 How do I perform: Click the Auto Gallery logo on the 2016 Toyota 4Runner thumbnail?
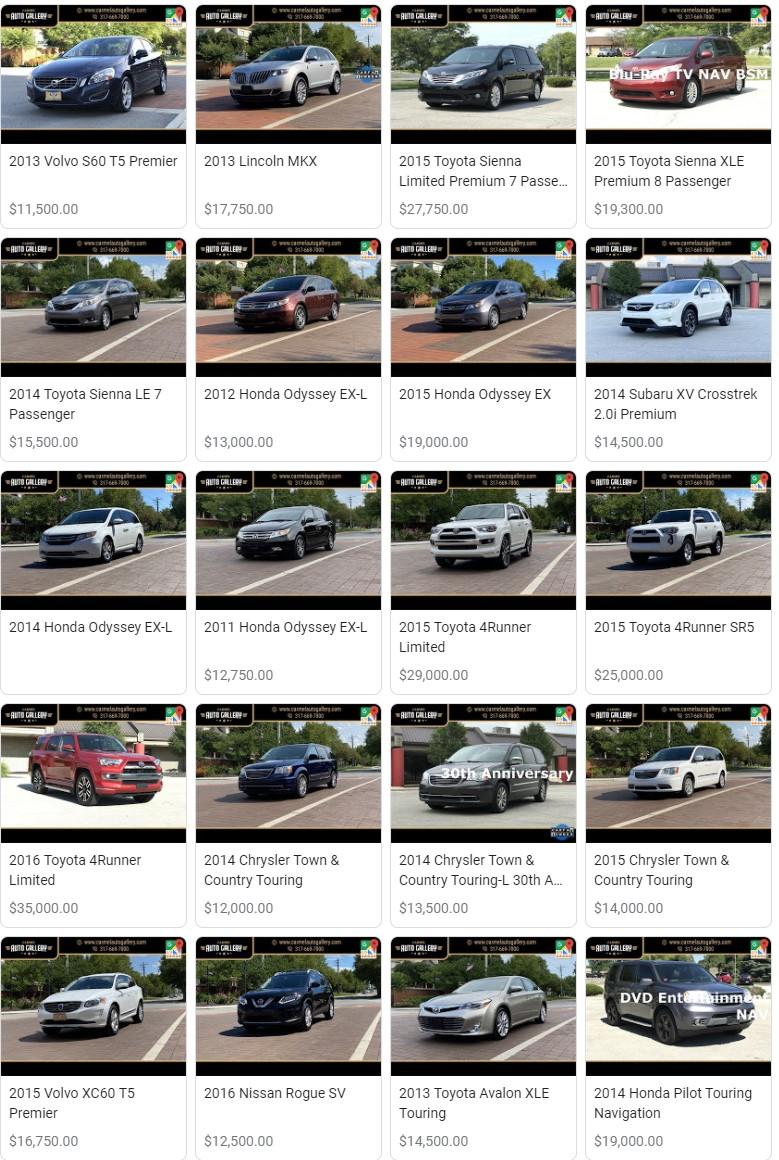30,713
